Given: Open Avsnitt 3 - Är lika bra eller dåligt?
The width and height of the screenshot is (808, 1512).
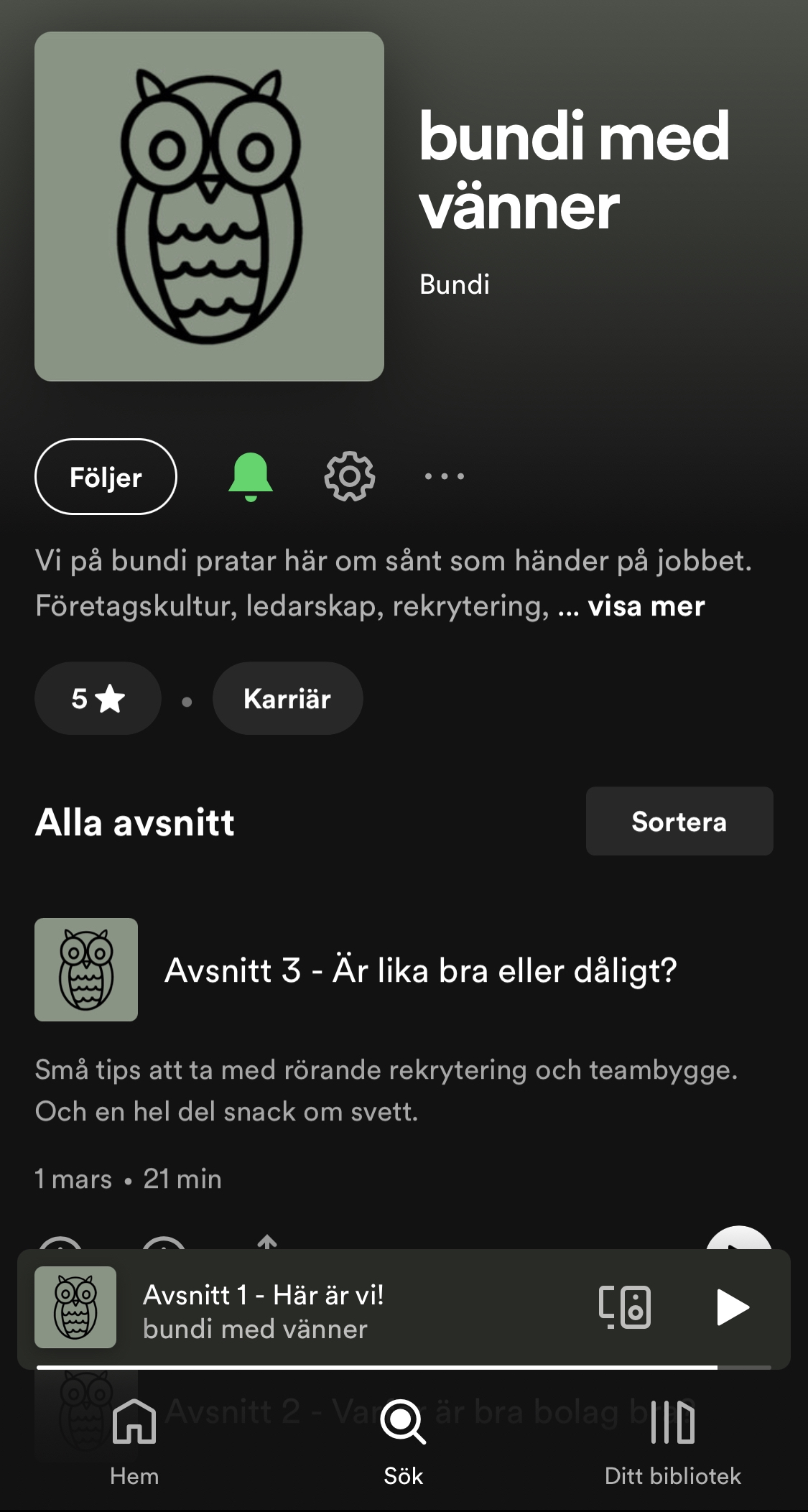Looking at the screenshot, I should tap(420, 970).
